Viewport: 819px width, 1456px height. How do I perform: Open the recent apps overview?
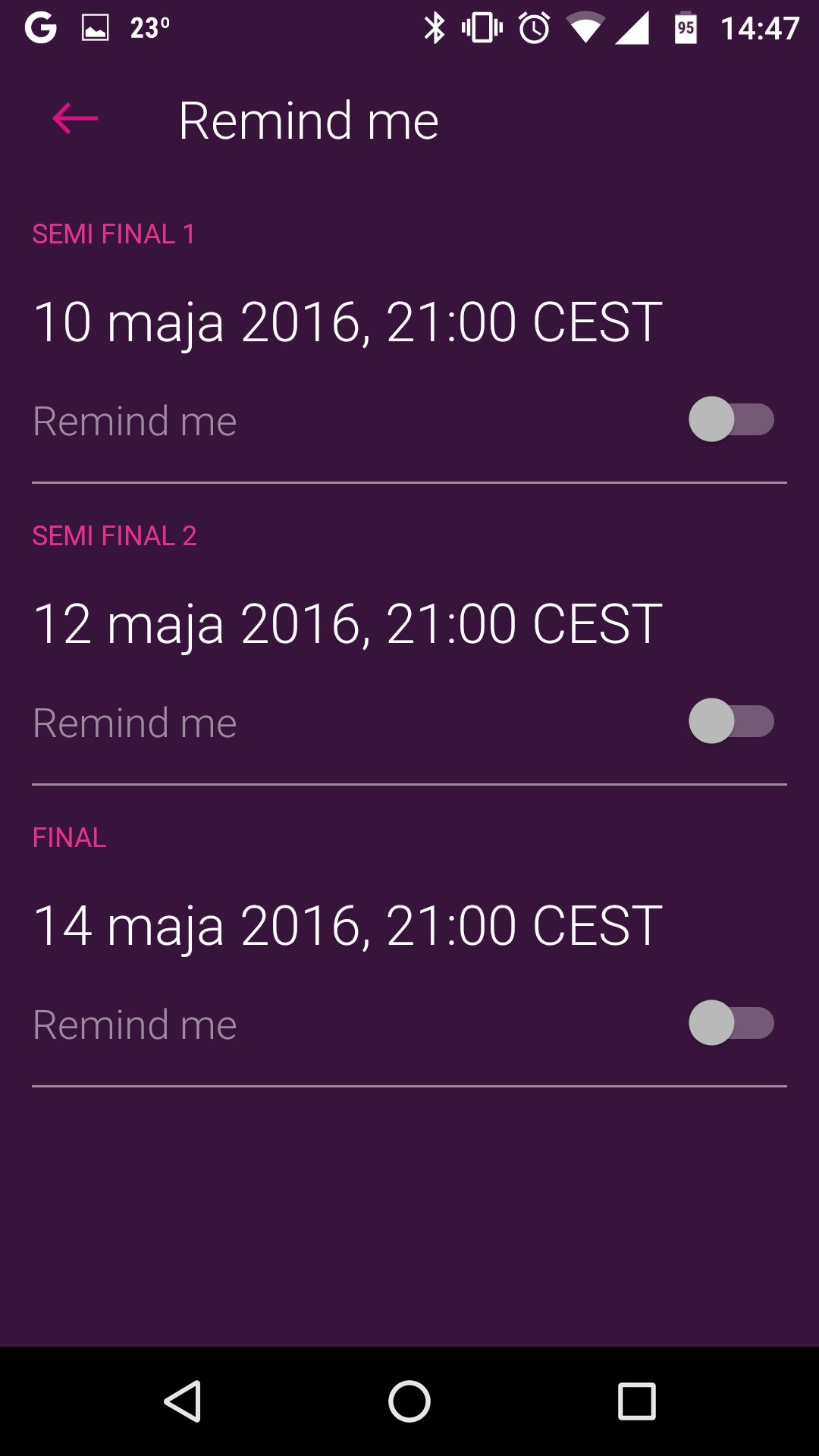(637, 1401)
